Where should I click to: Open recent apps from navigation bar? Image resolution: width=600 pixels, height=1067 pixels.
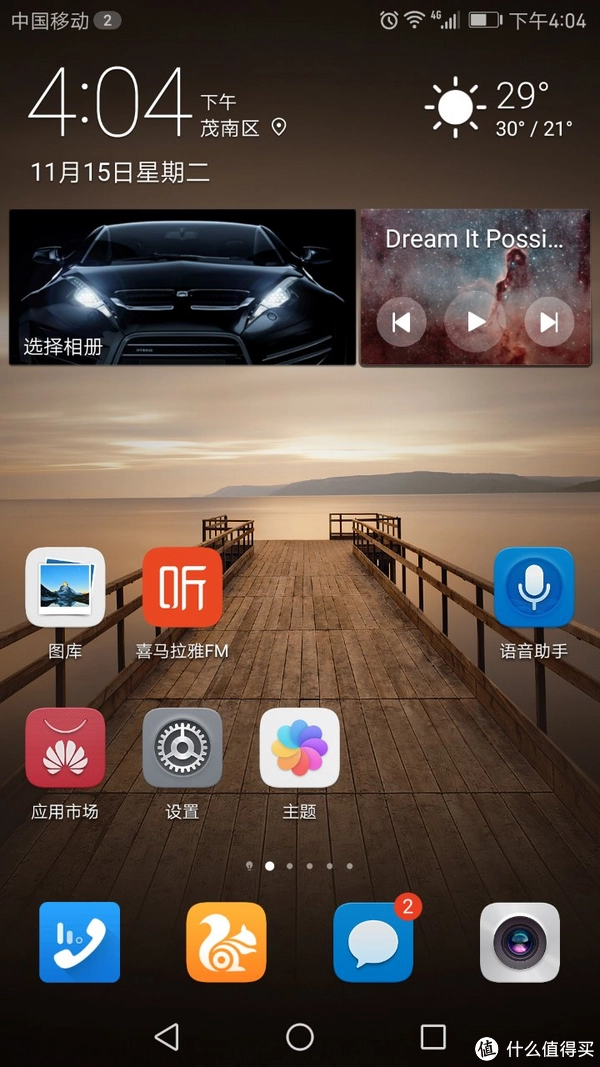433,1036
